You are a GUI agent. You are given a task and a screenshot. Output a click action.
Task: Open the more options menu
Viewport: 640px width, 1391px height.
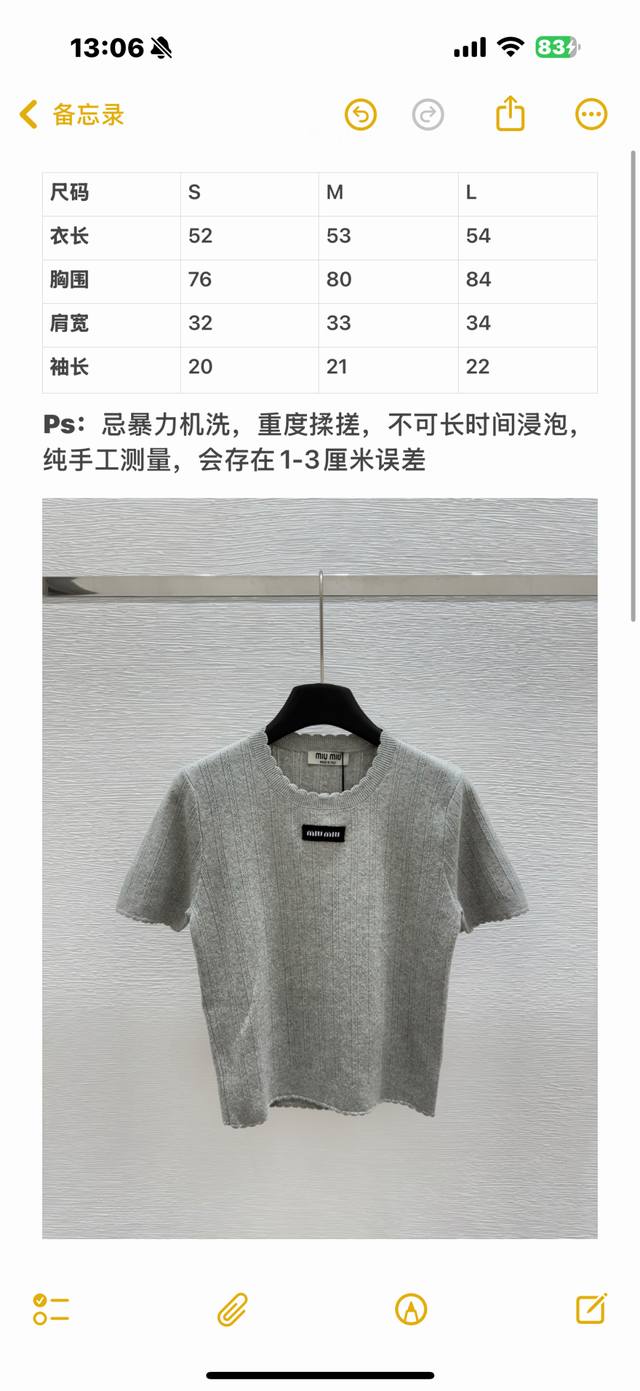(591, 115)
